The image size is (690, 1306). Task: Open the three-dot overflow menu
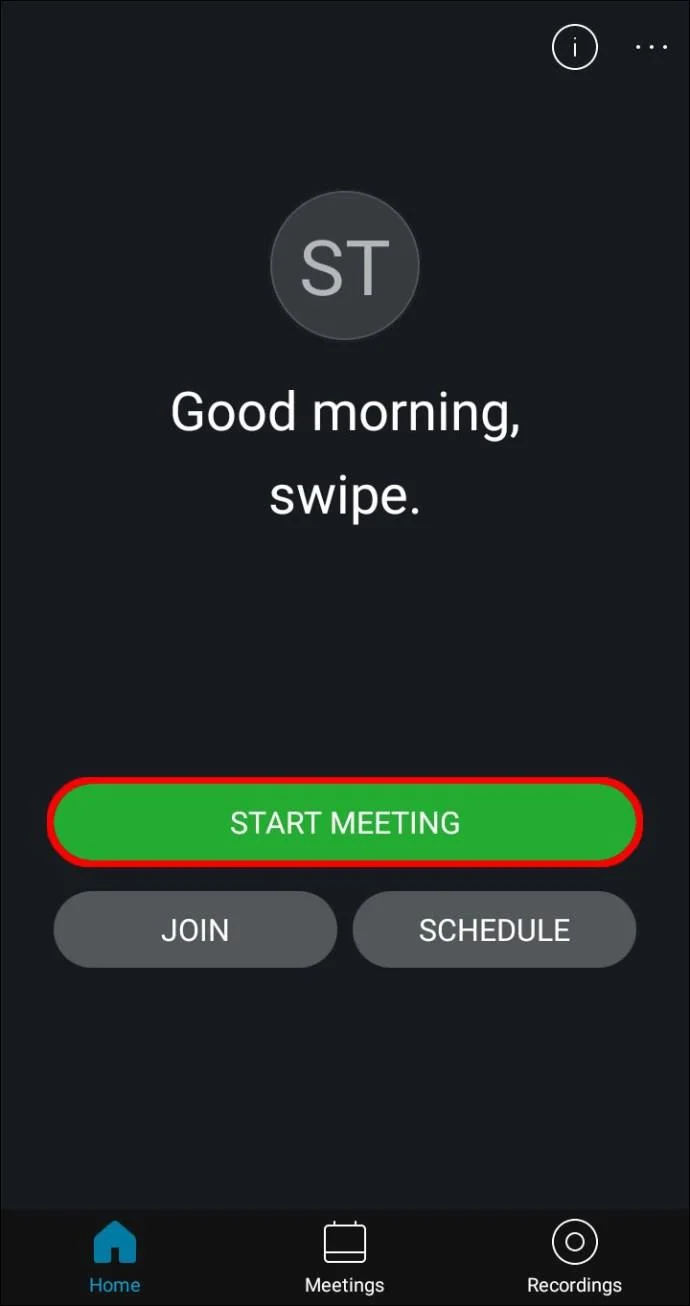651,47
